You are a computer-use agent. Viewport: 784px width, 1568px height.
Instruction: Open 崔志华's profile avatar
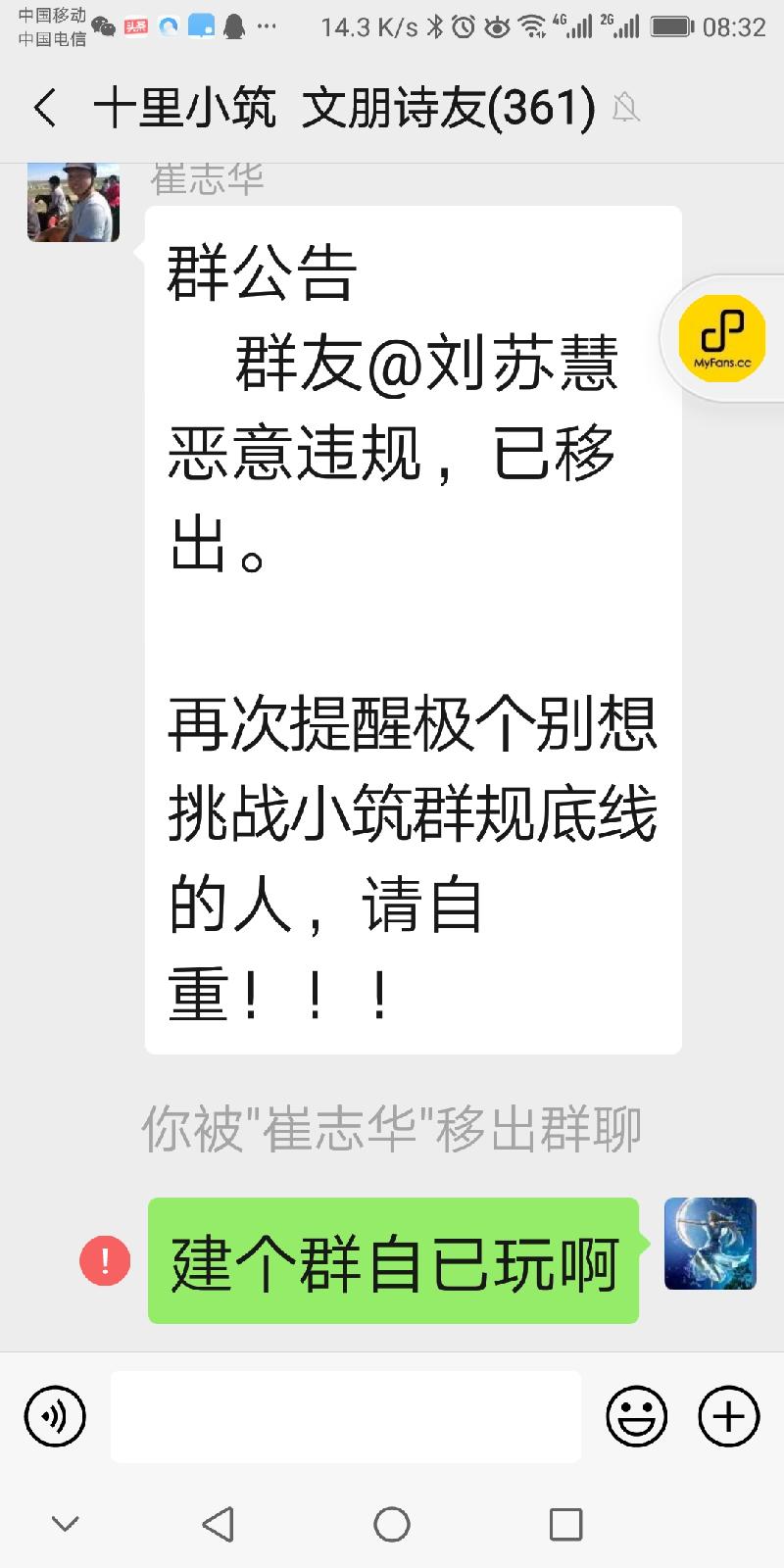coord(73,203)
